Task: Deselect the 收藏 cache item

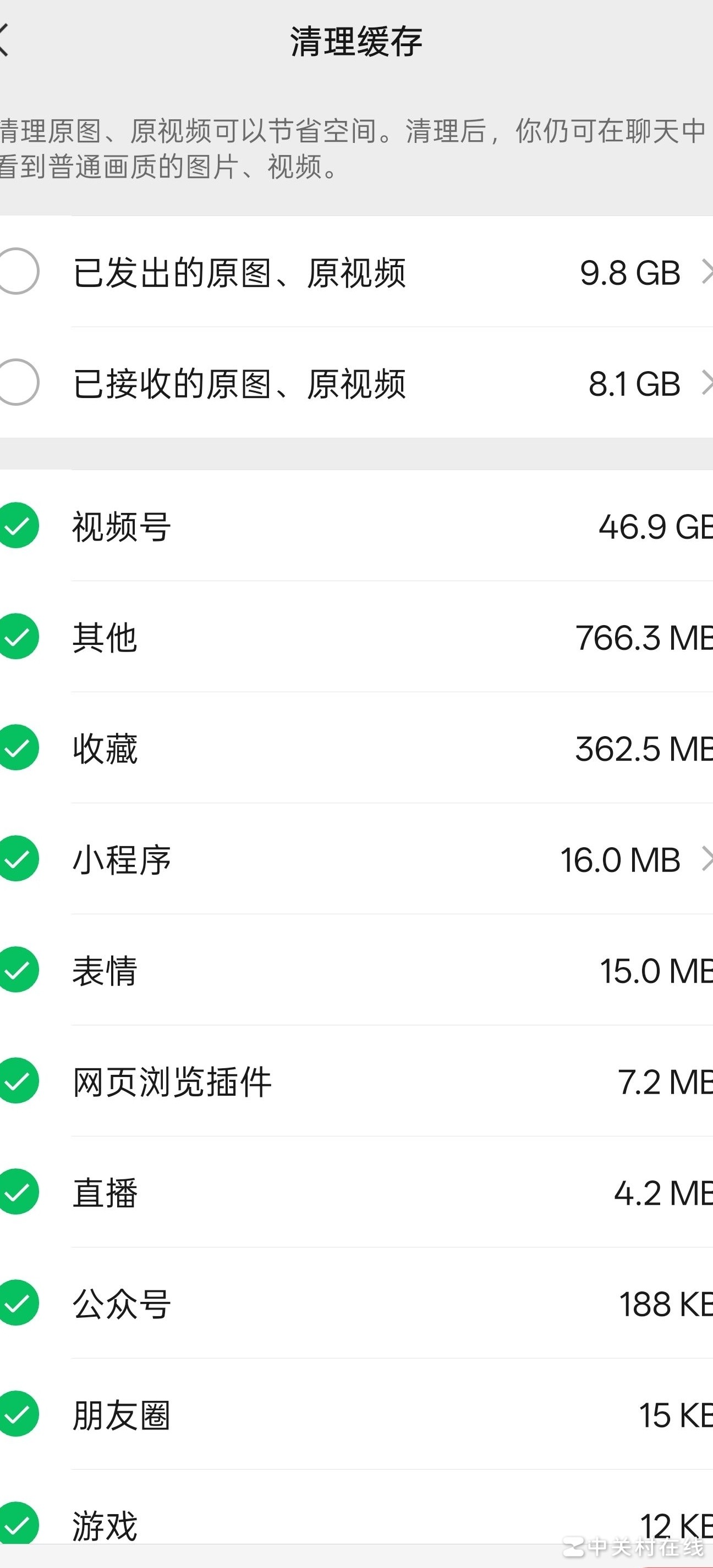Action: click(x=18, y=748)
